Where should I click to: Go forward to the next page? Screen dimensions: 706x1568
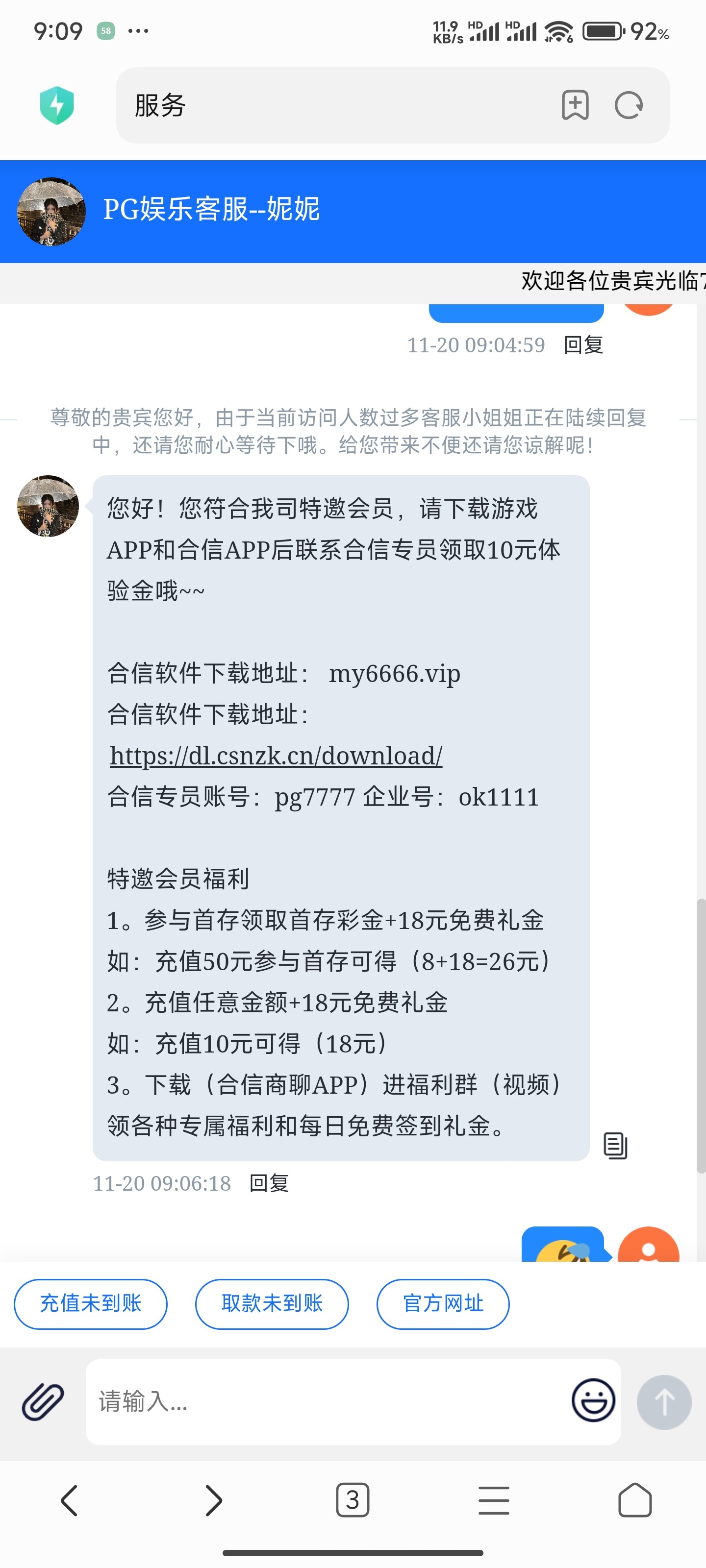point(213,1500)
